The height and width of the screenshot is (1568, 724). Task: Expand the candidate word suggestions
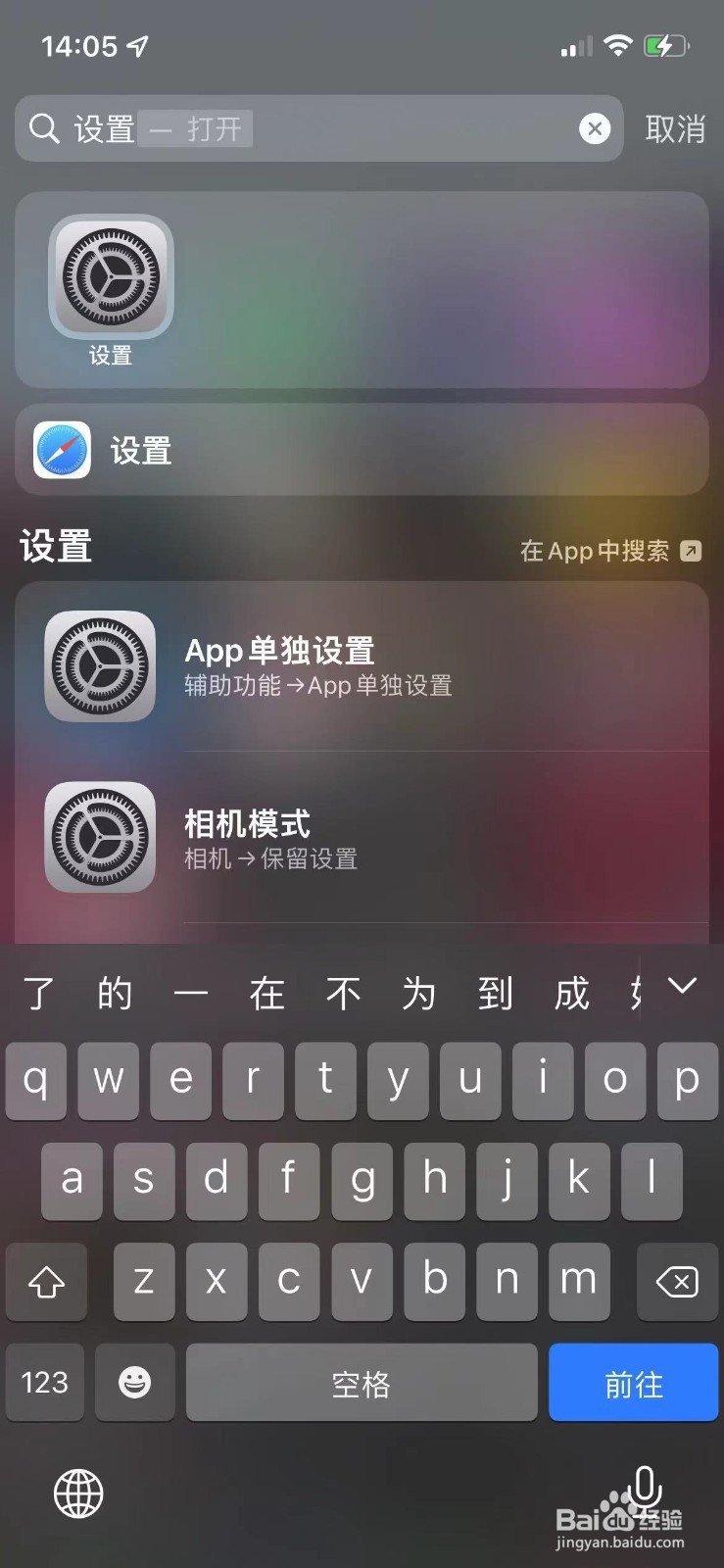click(x=682, y=986)
